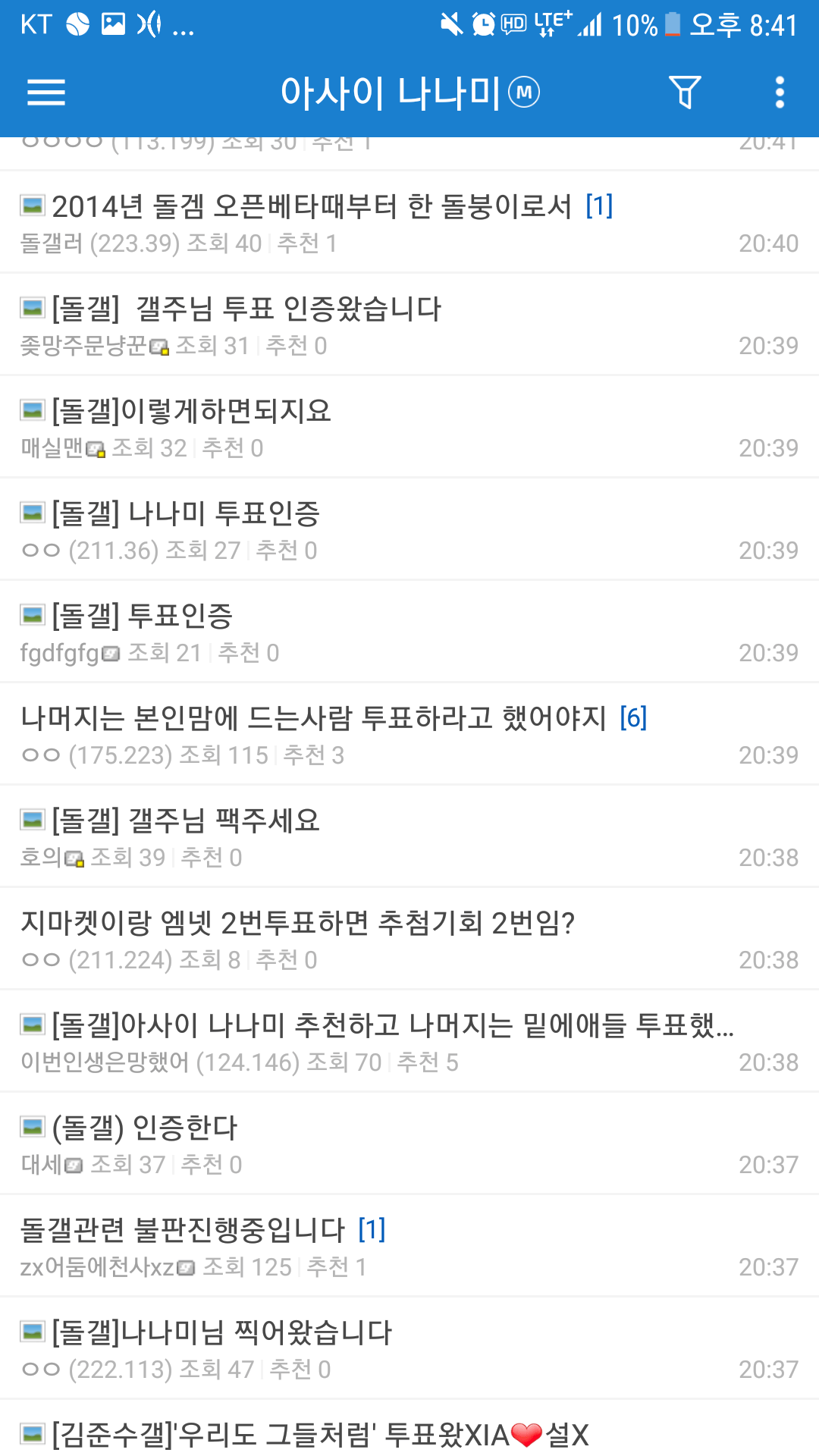The height and width of the screenshot is (1456, 819).
Task: Open post '[돌갤] 나나미 투표인증'
Action: [186, 513]
